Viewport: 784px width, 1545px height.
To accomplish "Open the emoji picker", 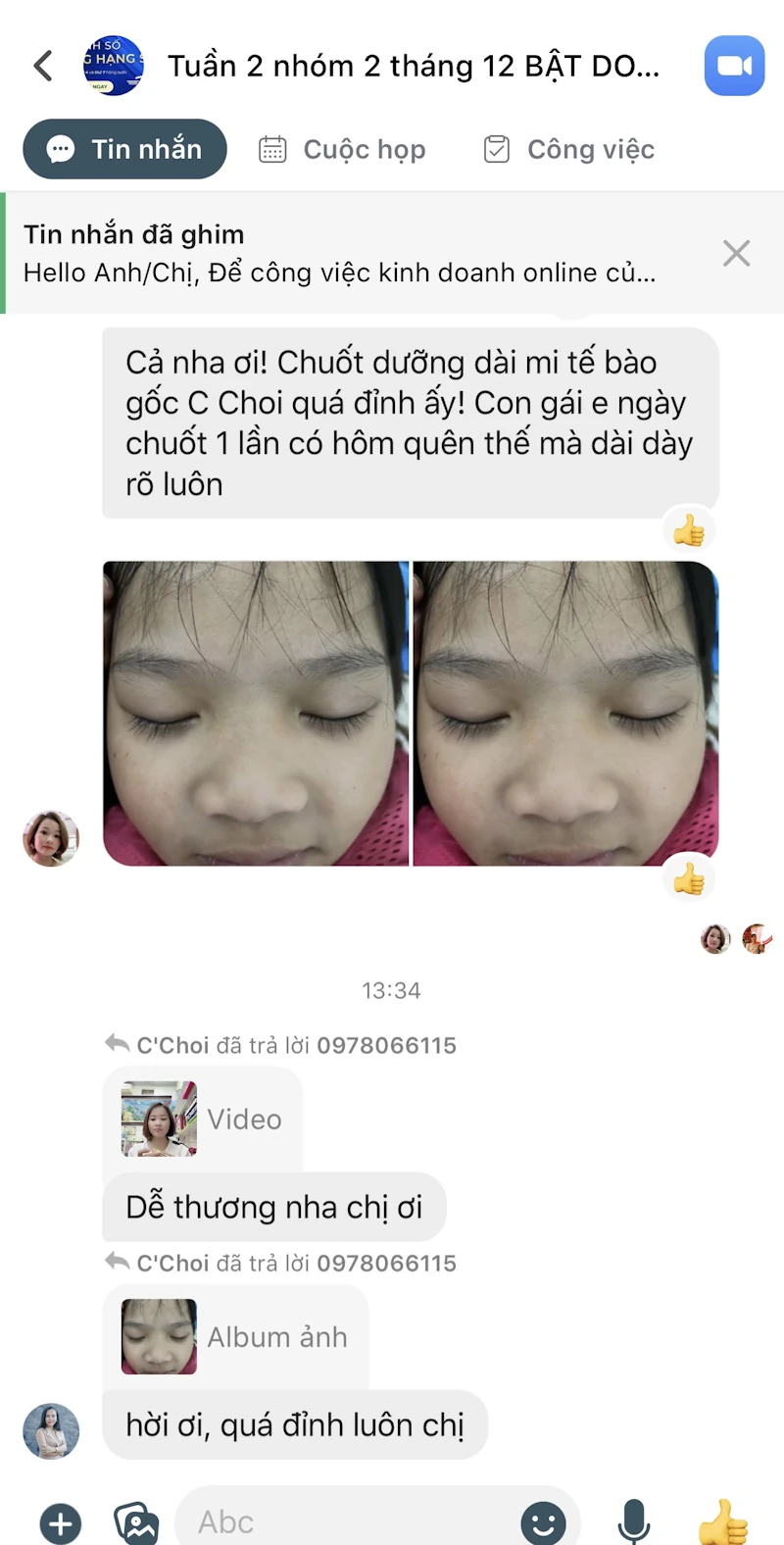I will click(543, 1522).
